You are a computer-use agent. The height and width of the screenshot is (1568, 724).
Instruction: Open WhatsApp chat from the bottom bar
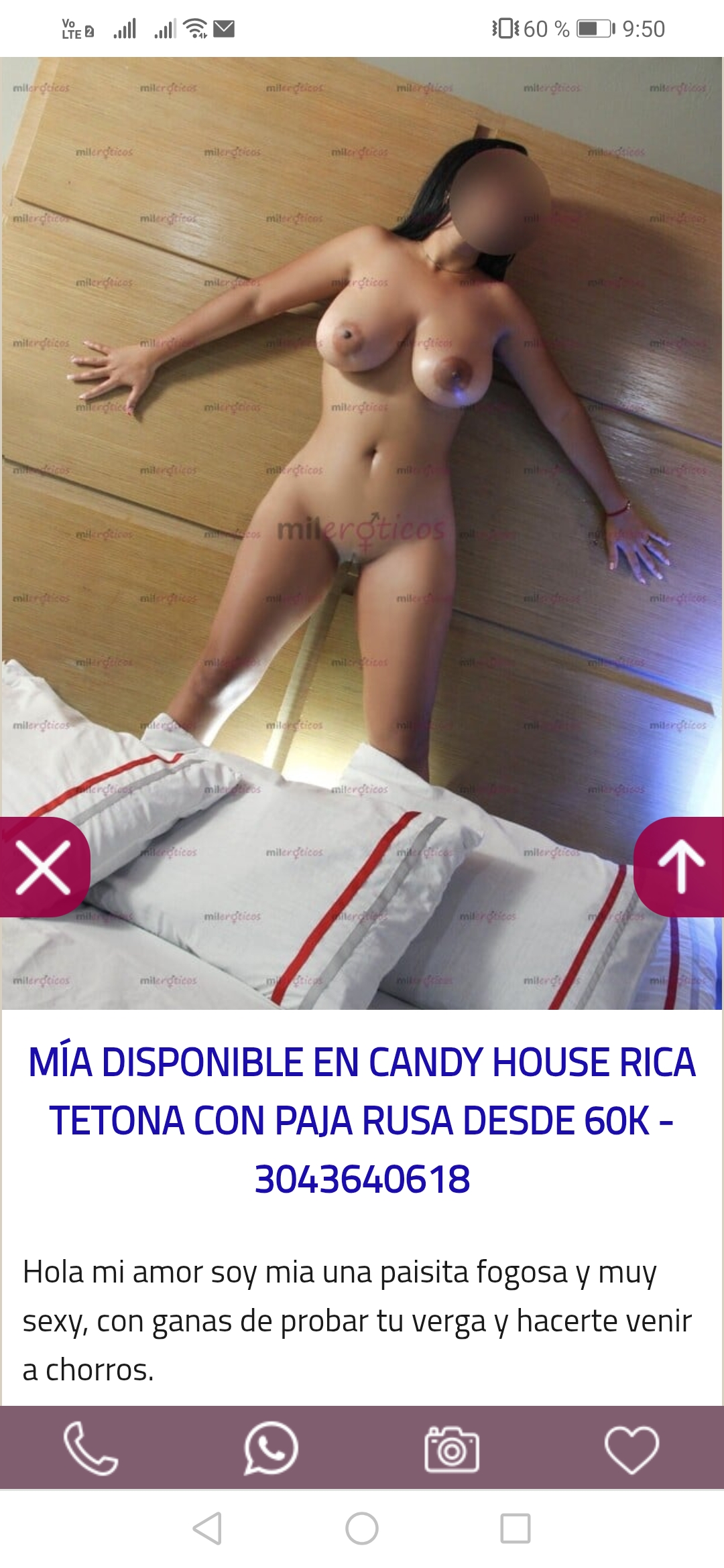(271, 1448)
